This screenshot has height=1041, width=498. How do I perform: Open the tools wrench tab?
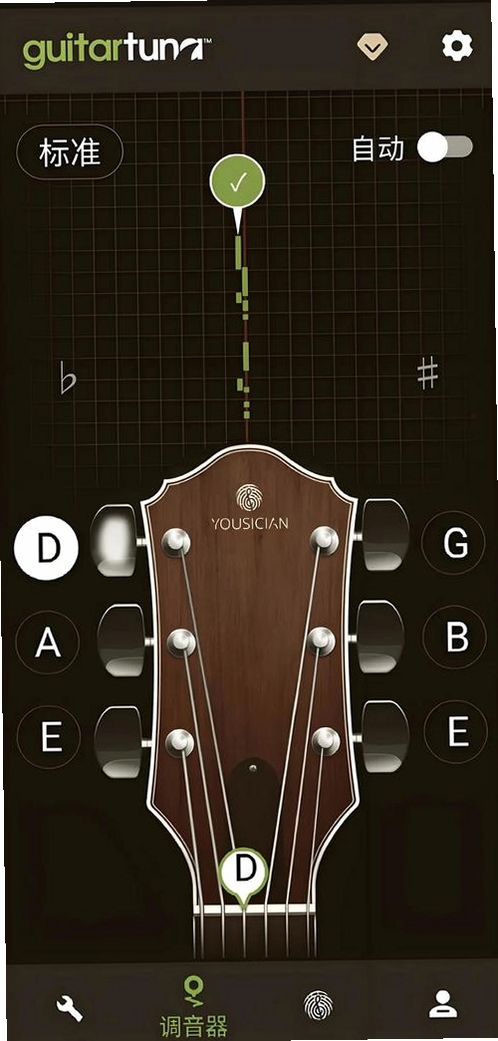(69, 1008)
